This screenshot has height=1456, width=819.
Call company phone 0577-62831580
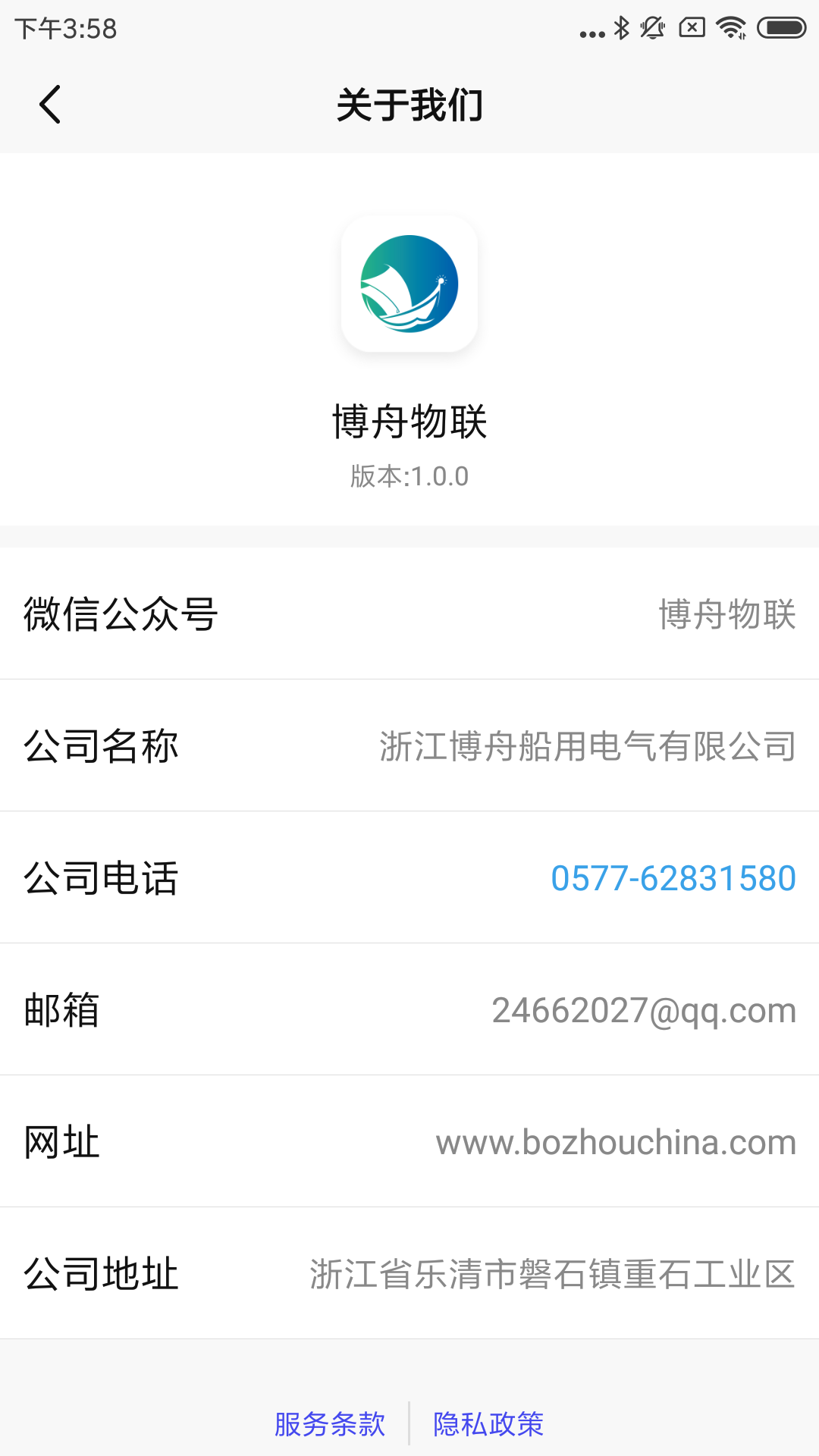tap(673, 878)
